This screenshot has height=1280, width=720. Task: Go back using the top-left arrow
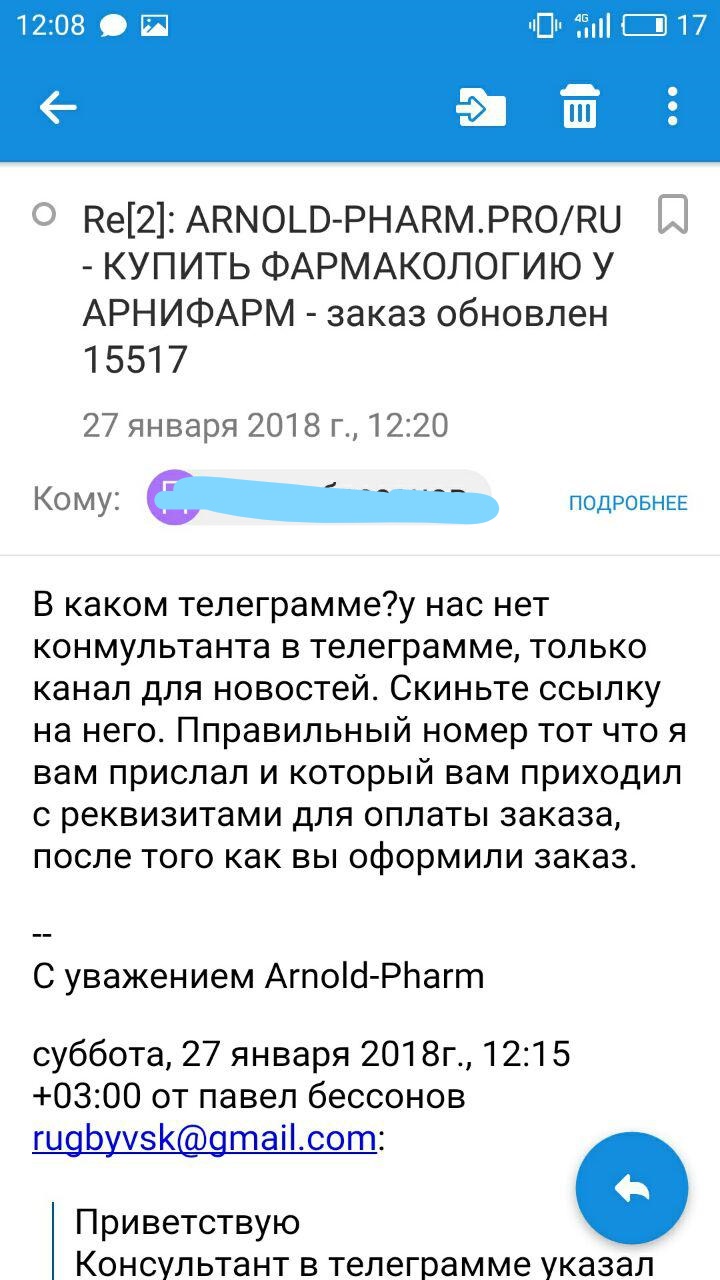[58, 107]
